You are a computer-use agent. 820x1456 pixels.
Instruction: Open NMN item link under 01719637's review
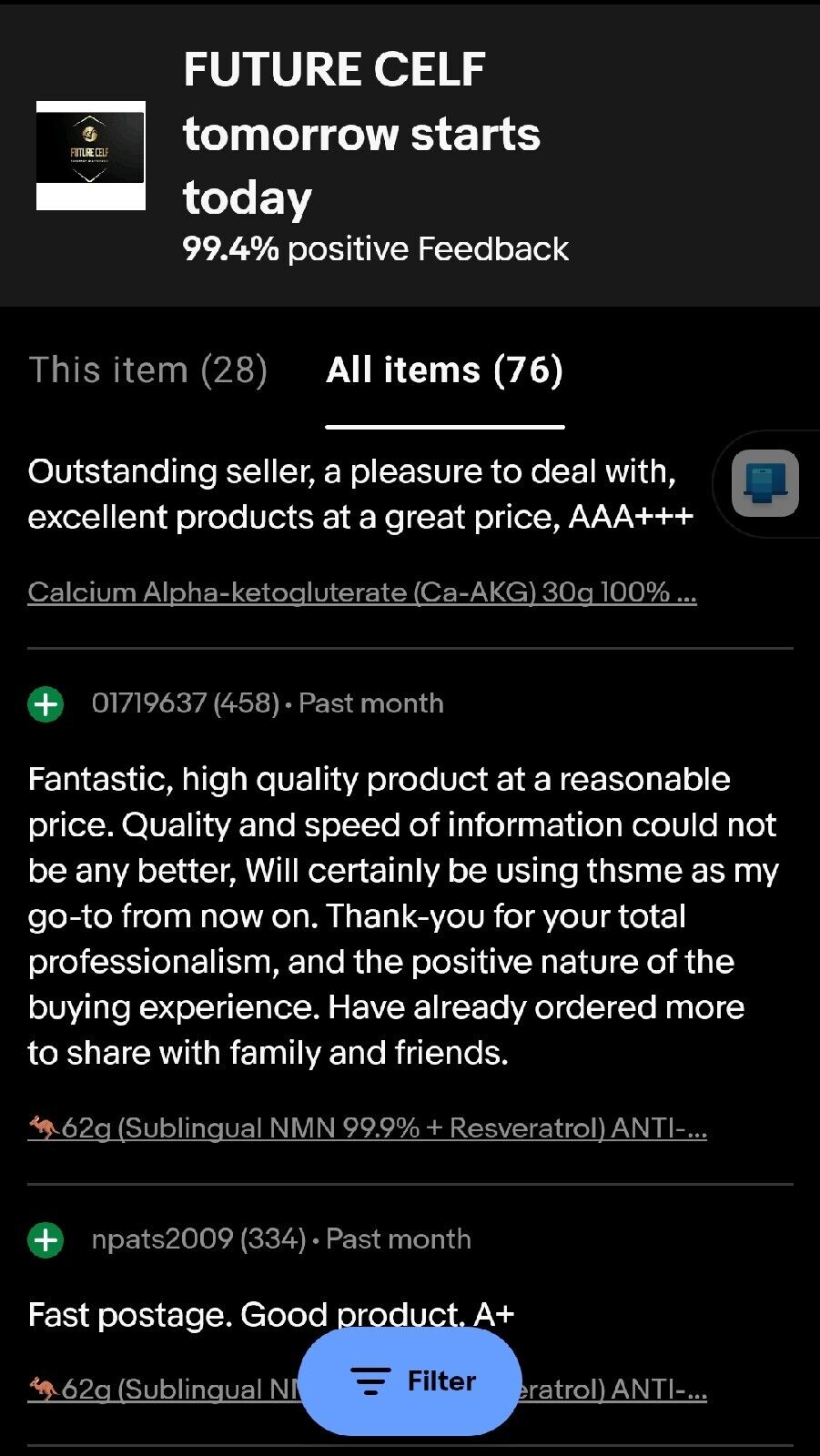(x=368, y=1128)
